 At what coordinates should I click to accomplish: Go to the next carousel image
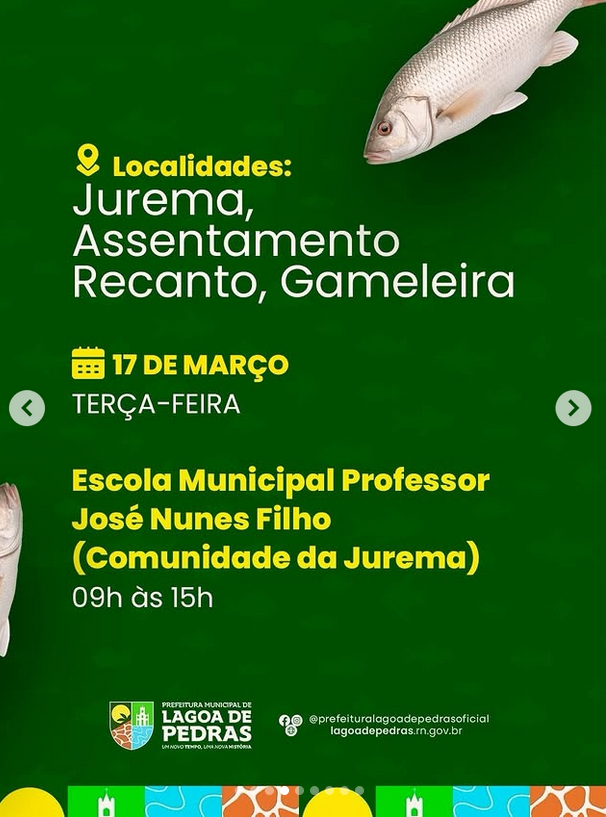click(573, 408)
